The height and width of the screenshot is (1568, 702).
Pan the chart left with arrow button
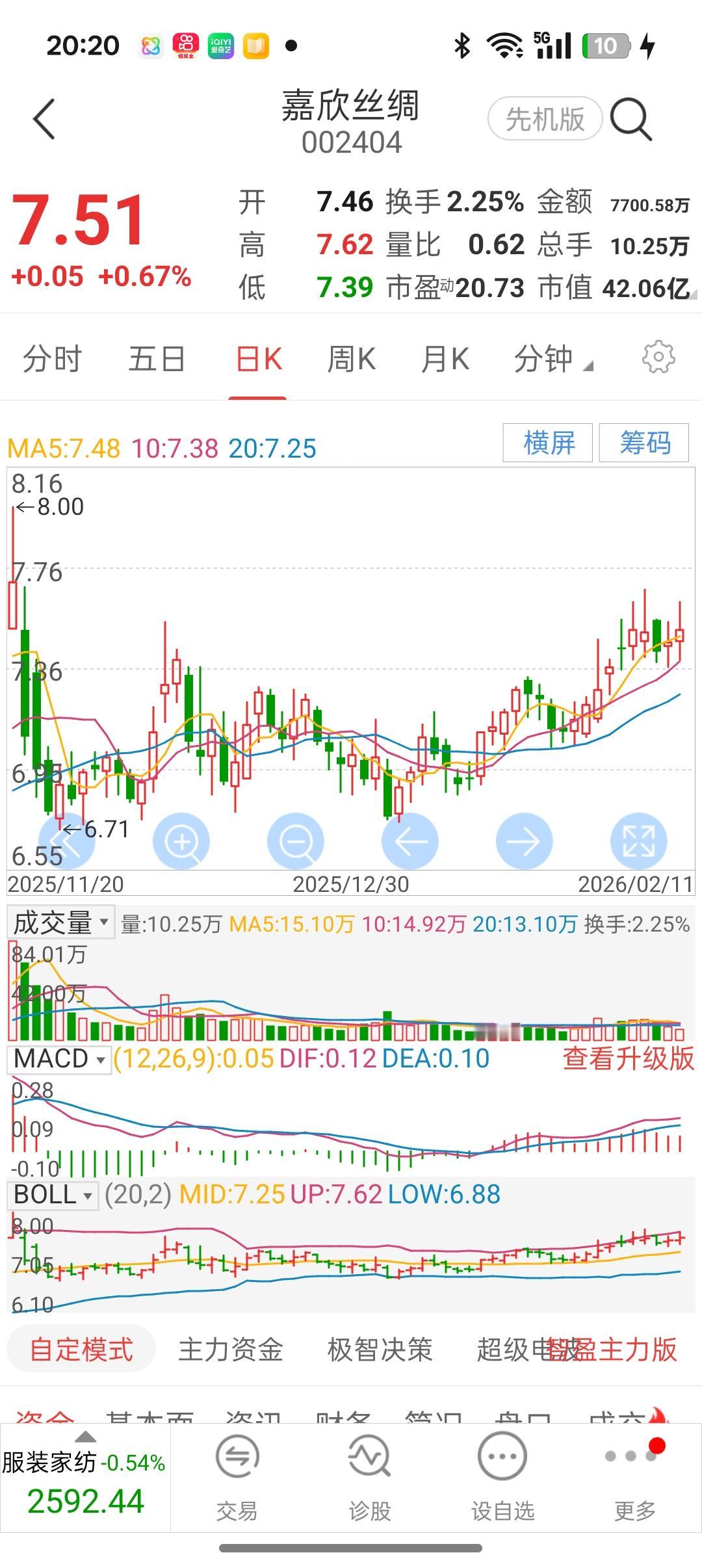click(409, 840)
